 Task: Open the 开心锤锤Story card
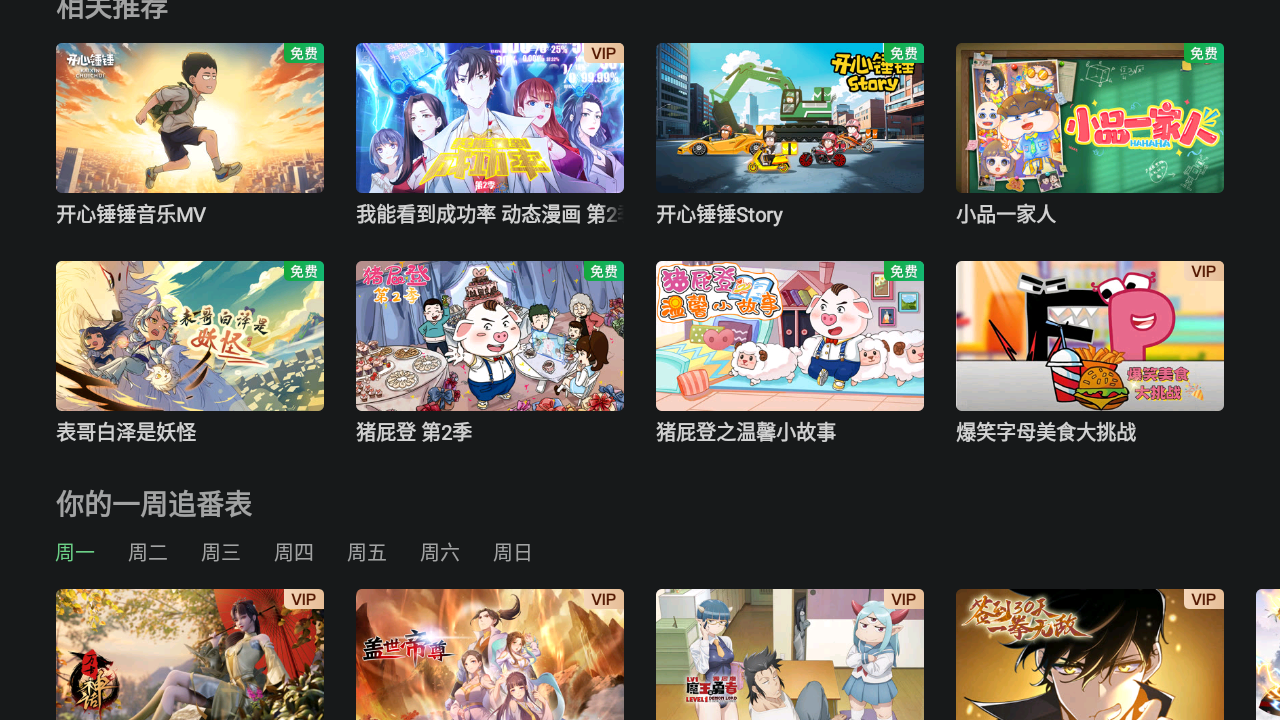(790, 118)
